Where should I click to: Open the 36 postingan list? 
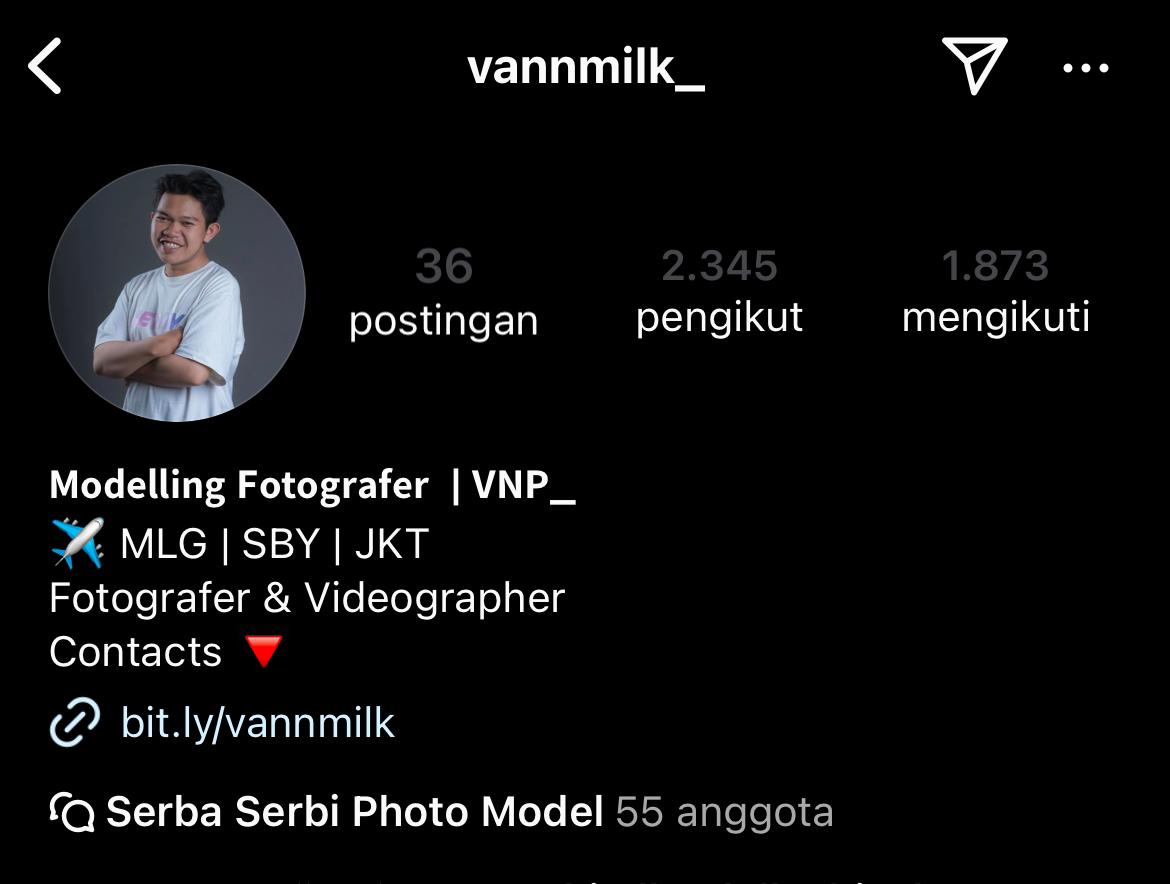click(443, 293)
